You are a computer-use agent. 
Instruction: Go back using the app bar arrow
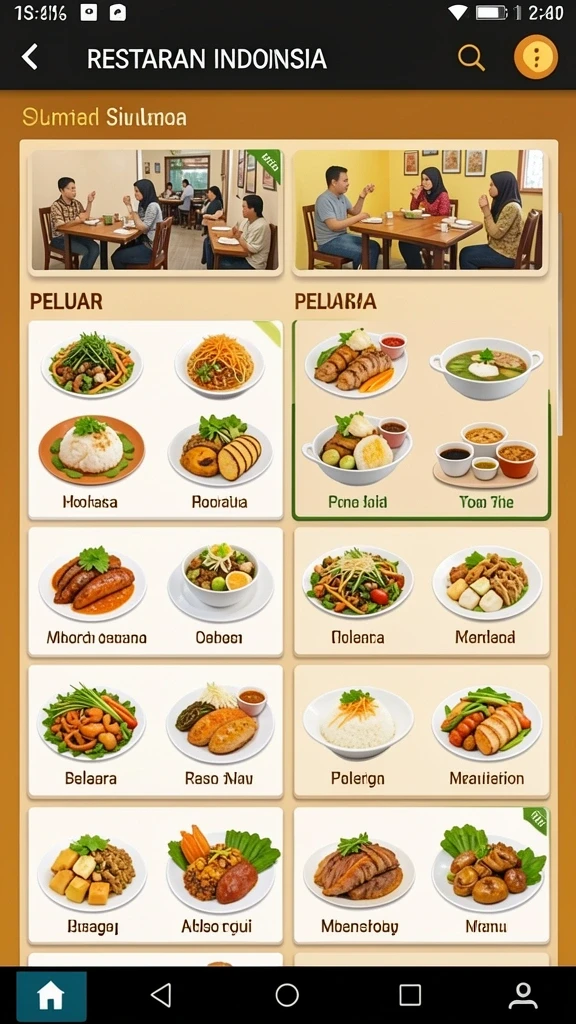[30, 57]
